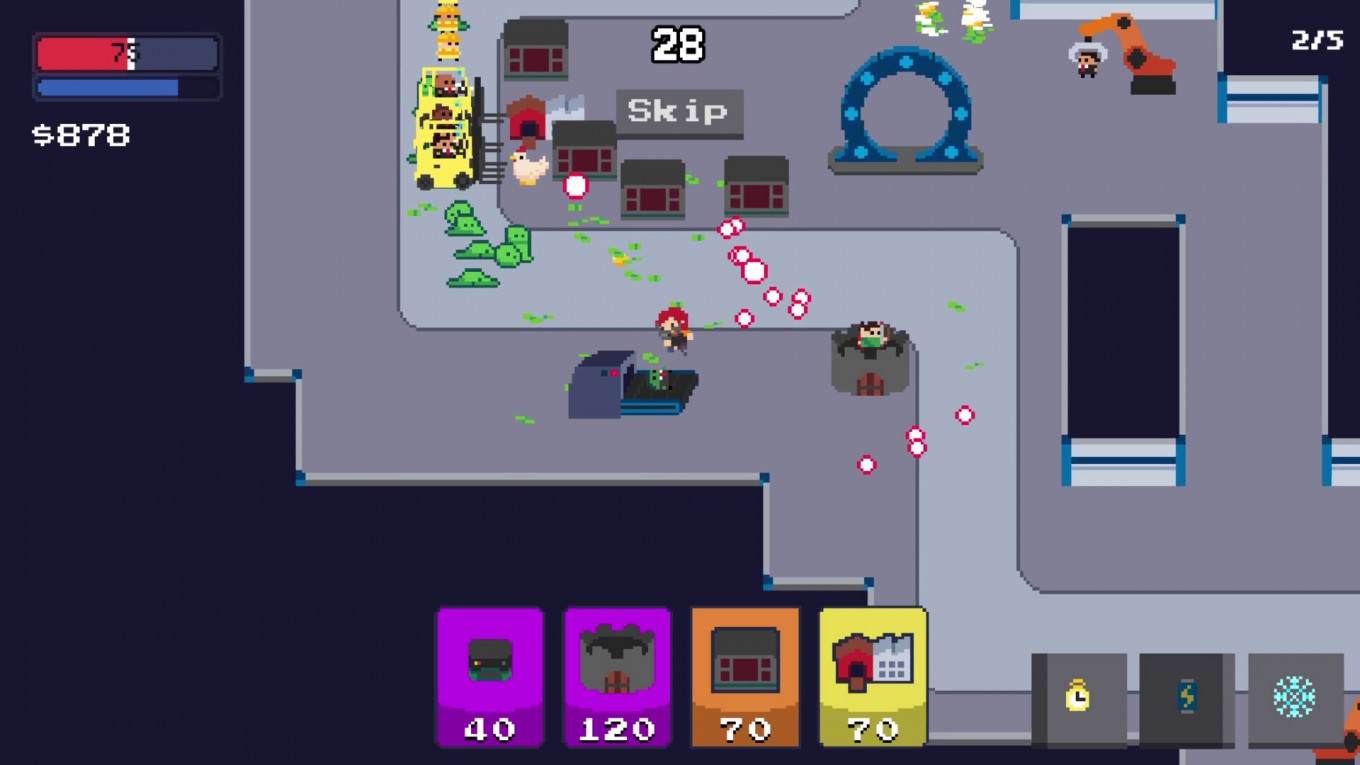Activate the stopwatch ability
This screenshot has height=765, width=1360.
1078,697
